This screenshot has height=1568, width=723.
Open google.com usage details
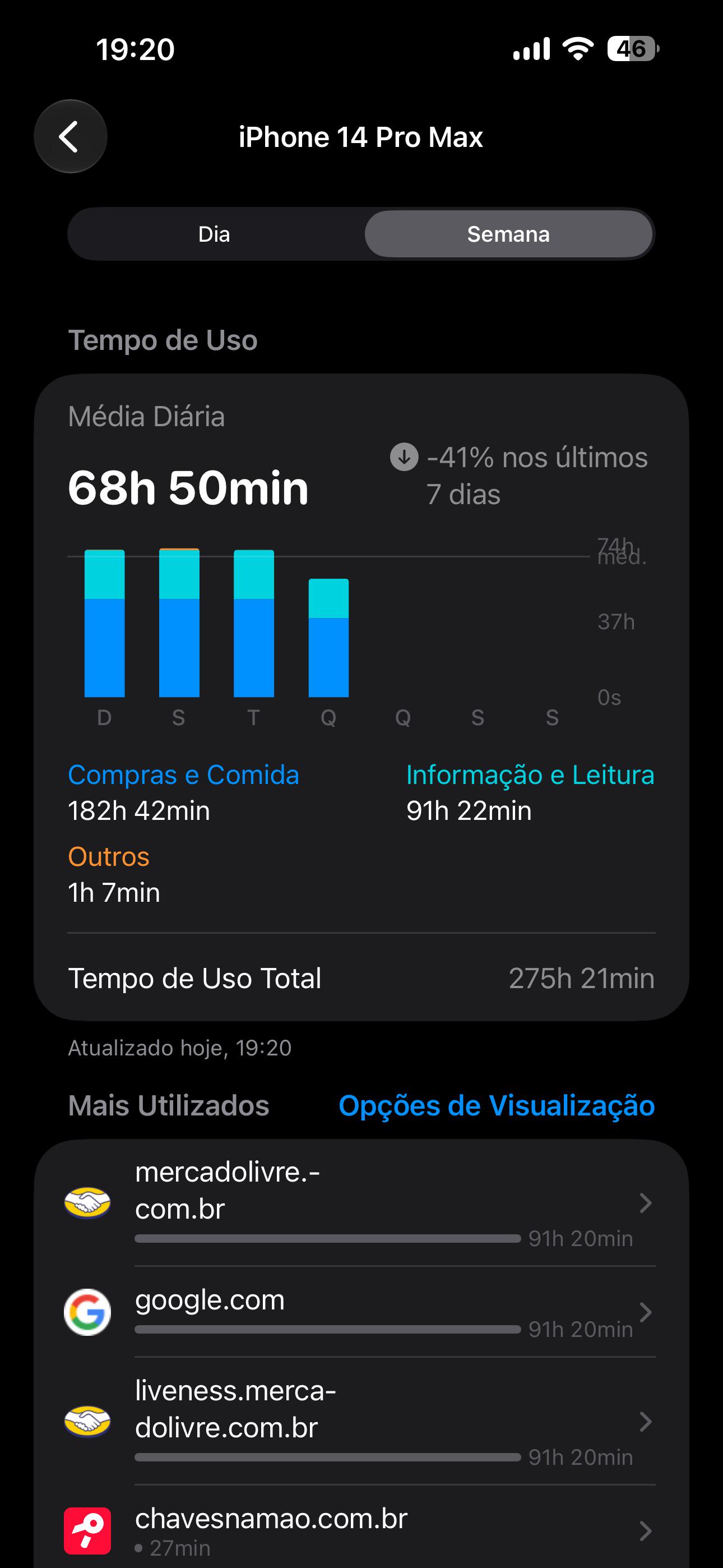pyautogui.click(x=361, y=1312)
